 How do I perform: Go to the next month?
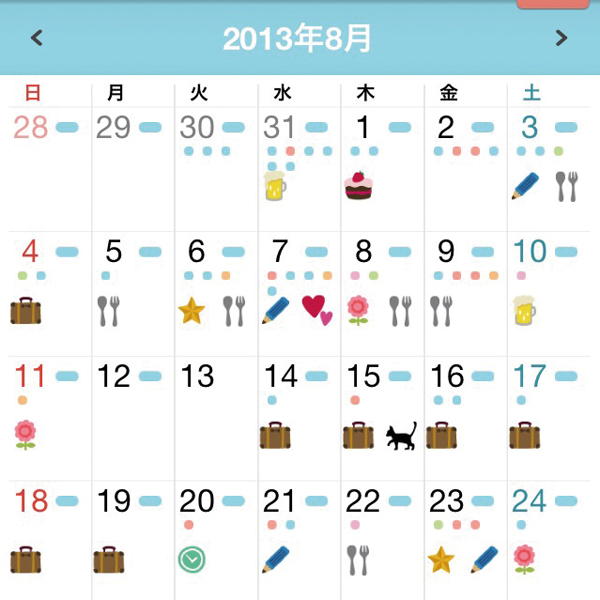pyautogui.click(x=561, y=39)
